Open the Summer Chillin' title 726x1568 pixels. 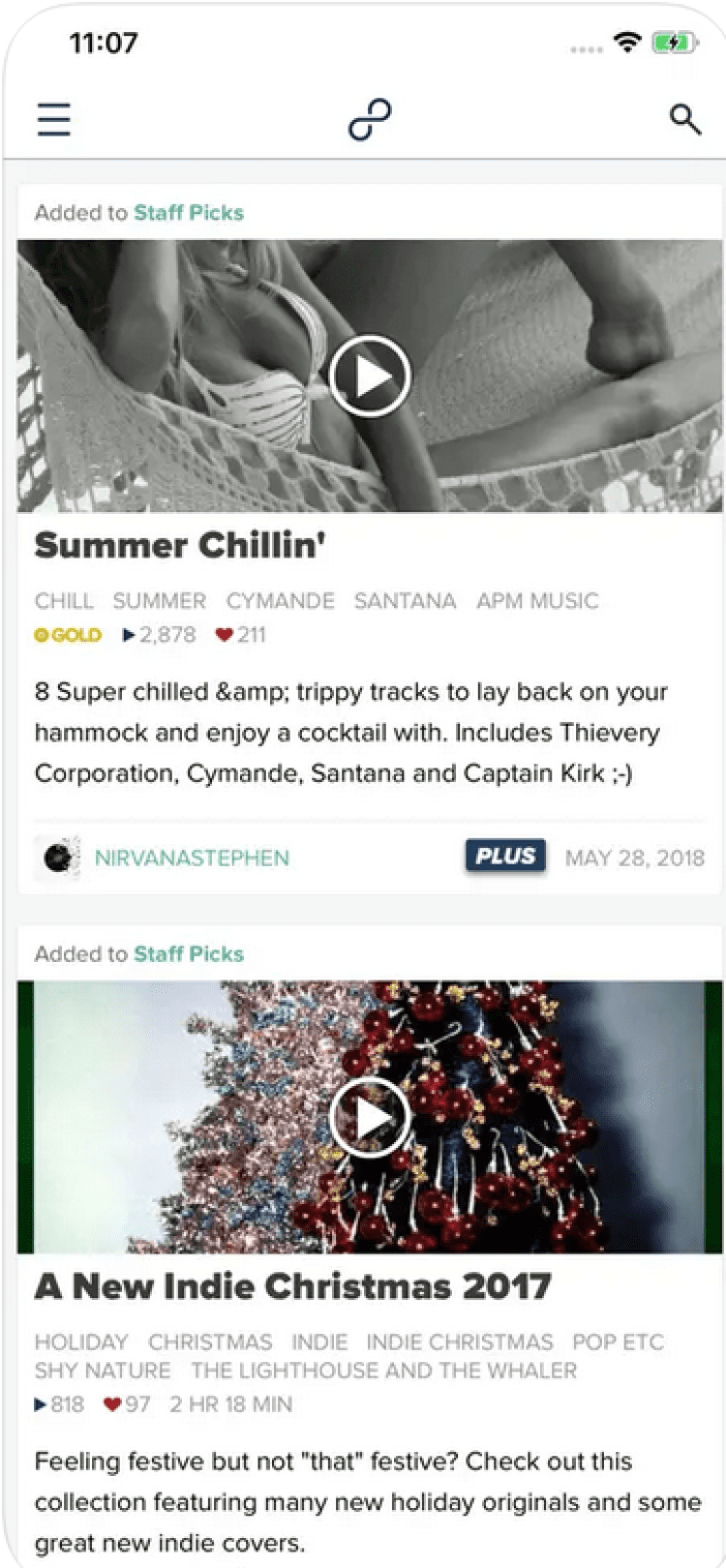(x=180, y=546)
